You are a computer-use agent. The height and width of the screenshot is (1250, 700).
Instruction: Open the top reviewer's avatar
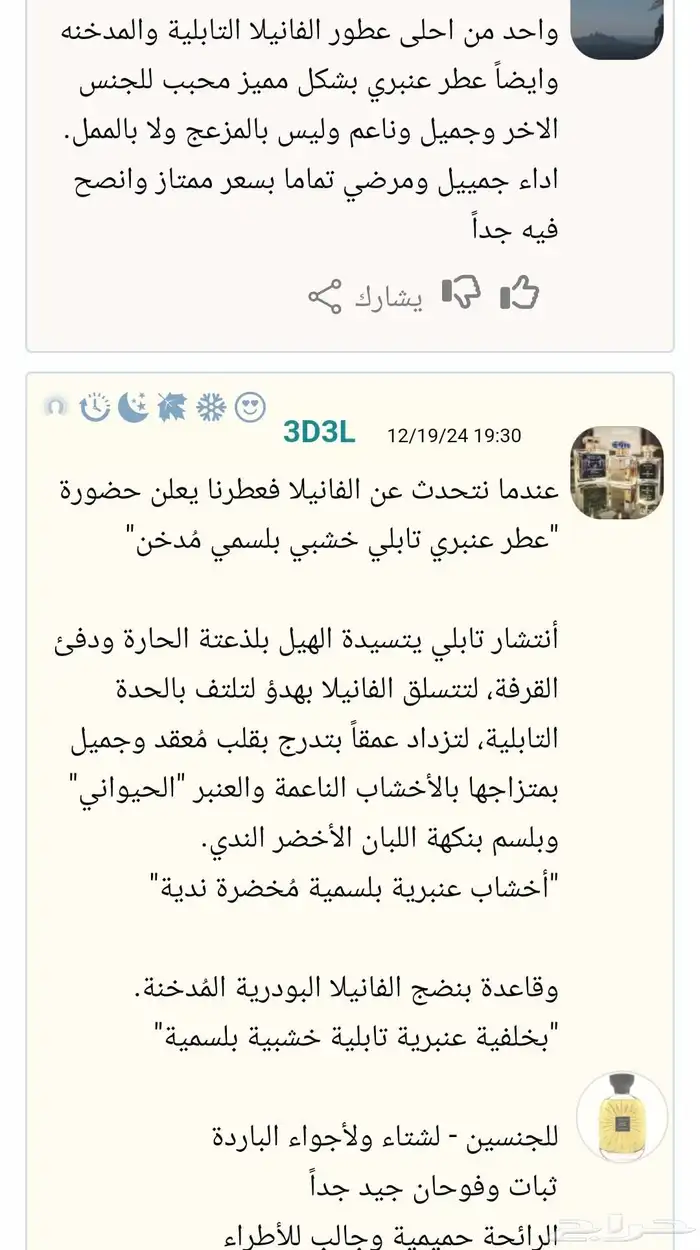[x=617, y=28]
